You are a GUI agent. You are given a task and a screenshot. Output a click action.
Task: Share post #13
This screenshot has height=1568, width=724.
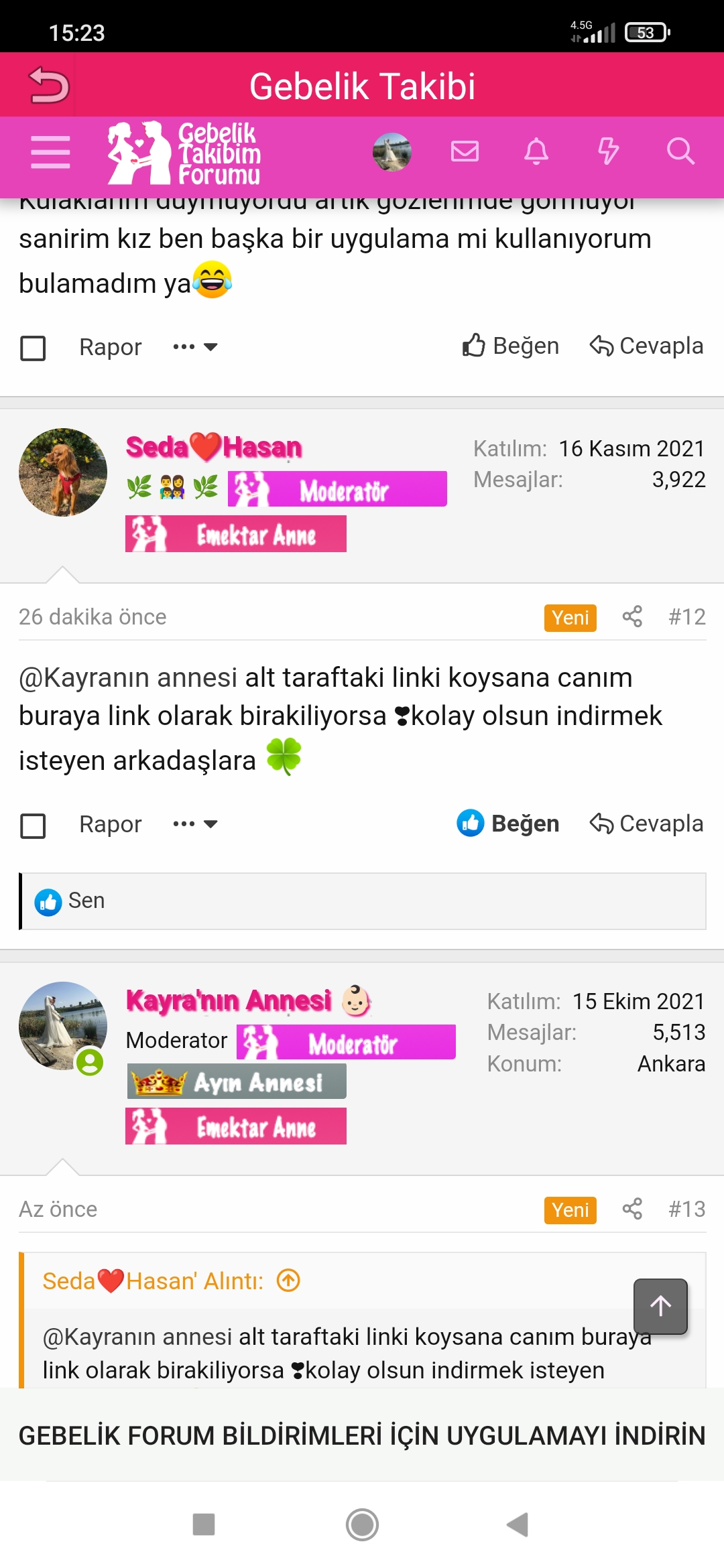point(632,1209)
